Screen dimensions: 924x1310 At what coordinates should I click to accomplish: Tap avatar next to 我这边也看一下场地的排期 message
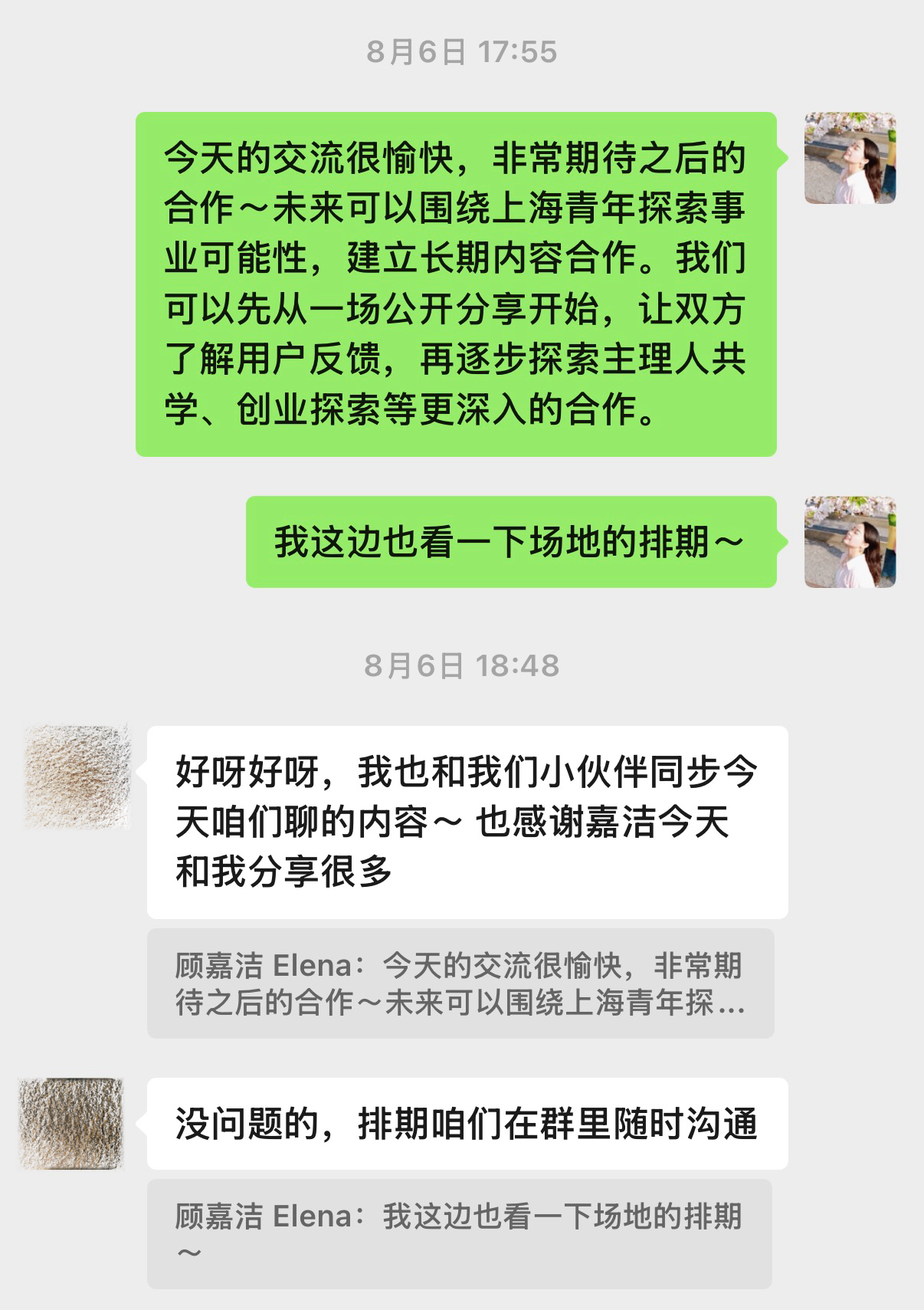pyautogui.click(x=850, y=542)
